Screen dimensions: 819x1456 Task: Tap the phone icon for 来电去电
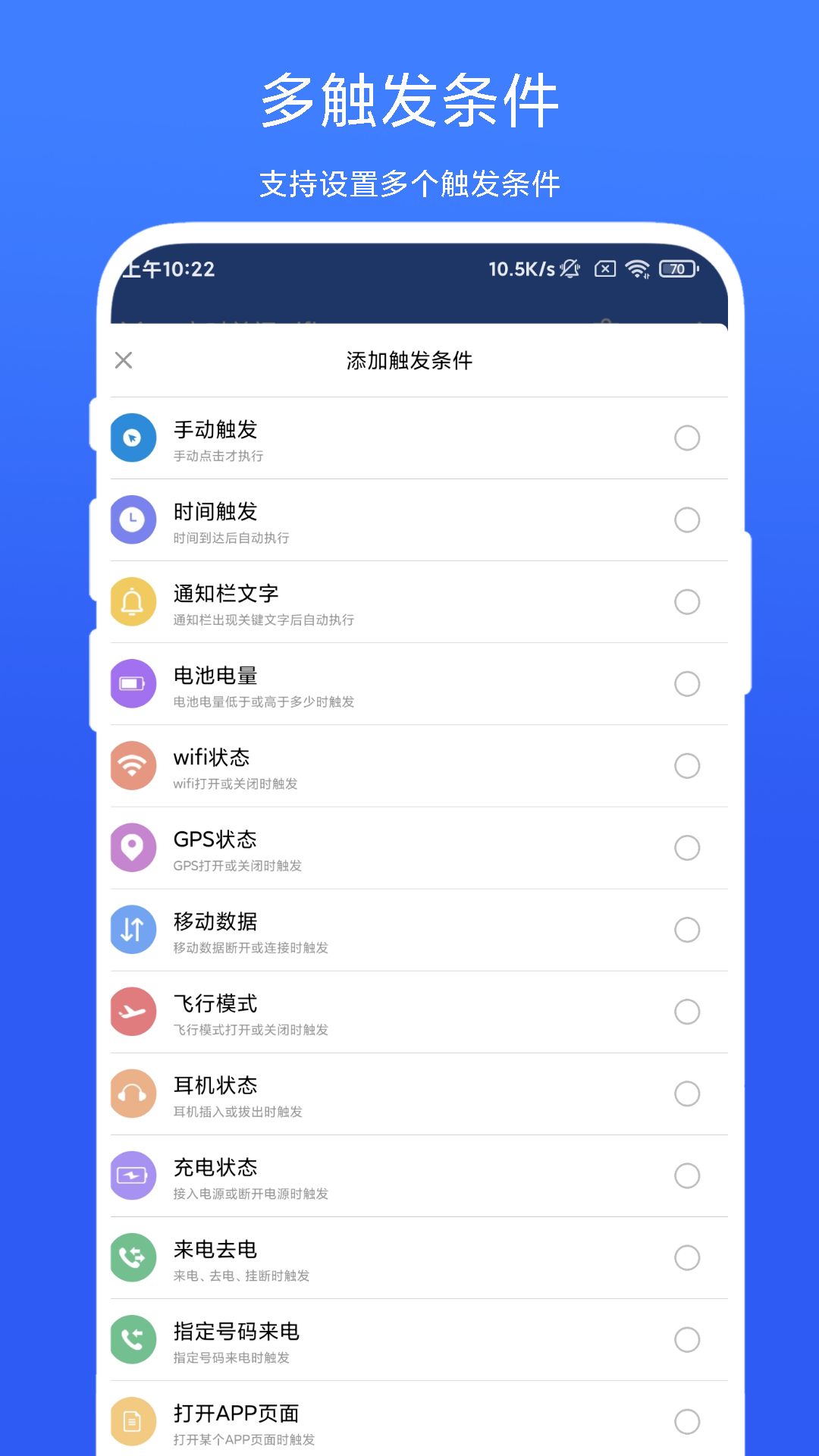133,1257
